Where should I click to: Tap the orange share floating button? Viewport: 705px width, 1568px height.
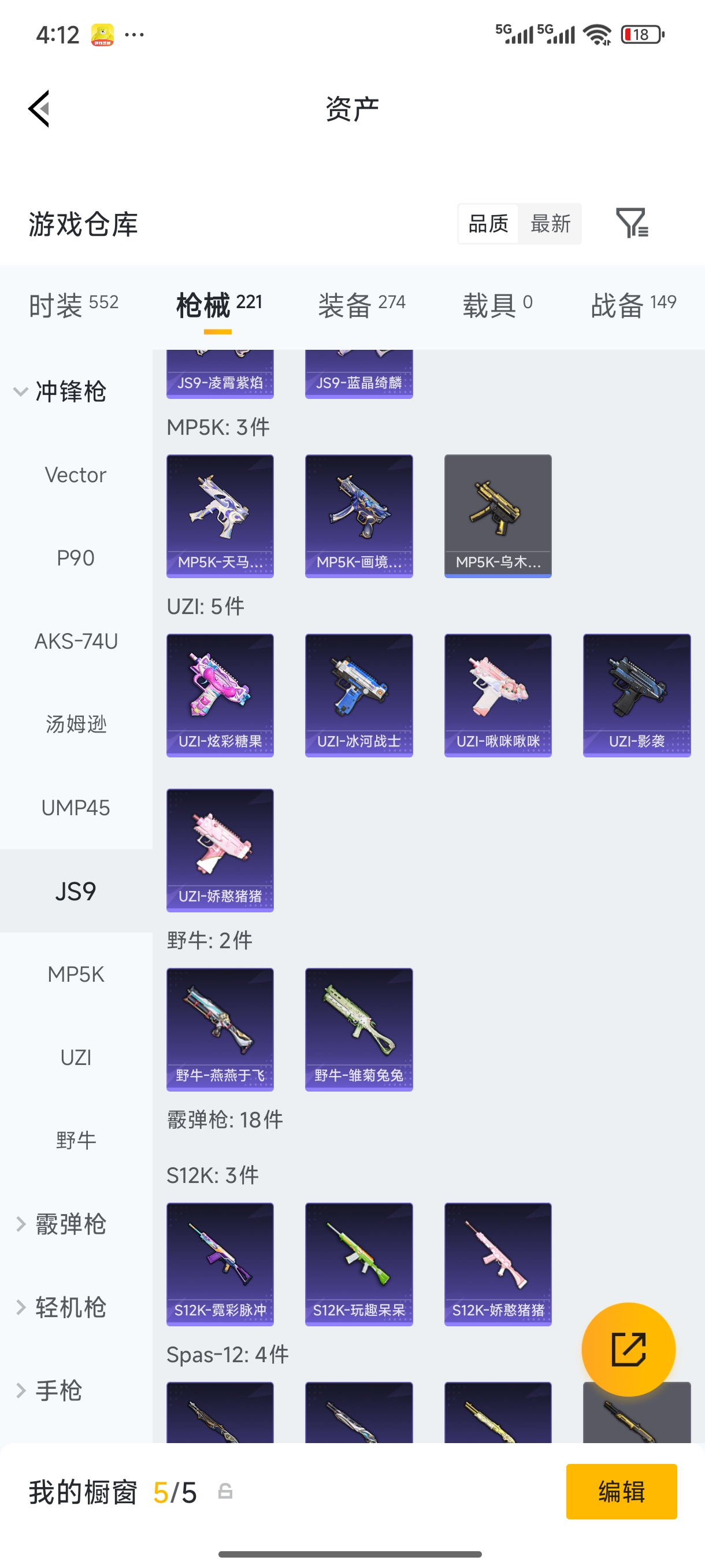pyautogui.click(x=628, y=1349)
